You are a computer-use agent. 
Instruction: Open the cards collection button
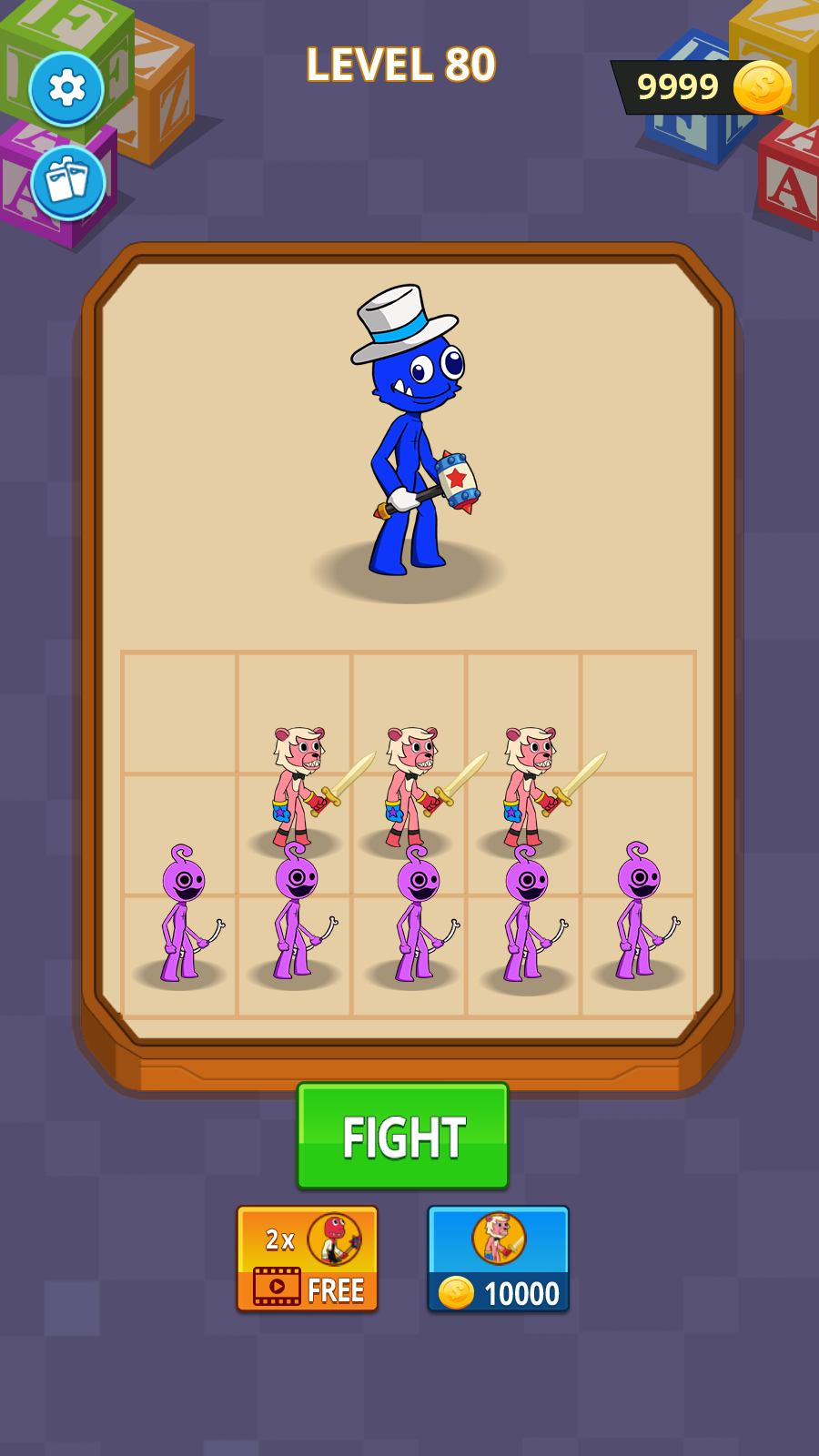68,182
